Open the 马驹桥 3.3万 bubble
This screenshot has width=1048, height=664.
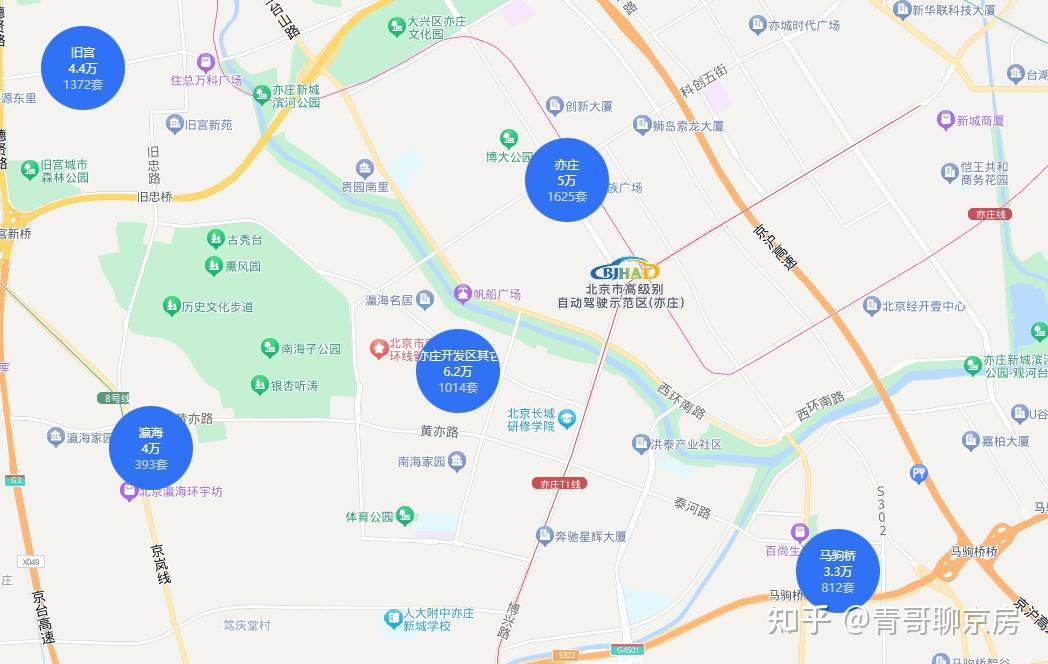(x=837, y=571)
